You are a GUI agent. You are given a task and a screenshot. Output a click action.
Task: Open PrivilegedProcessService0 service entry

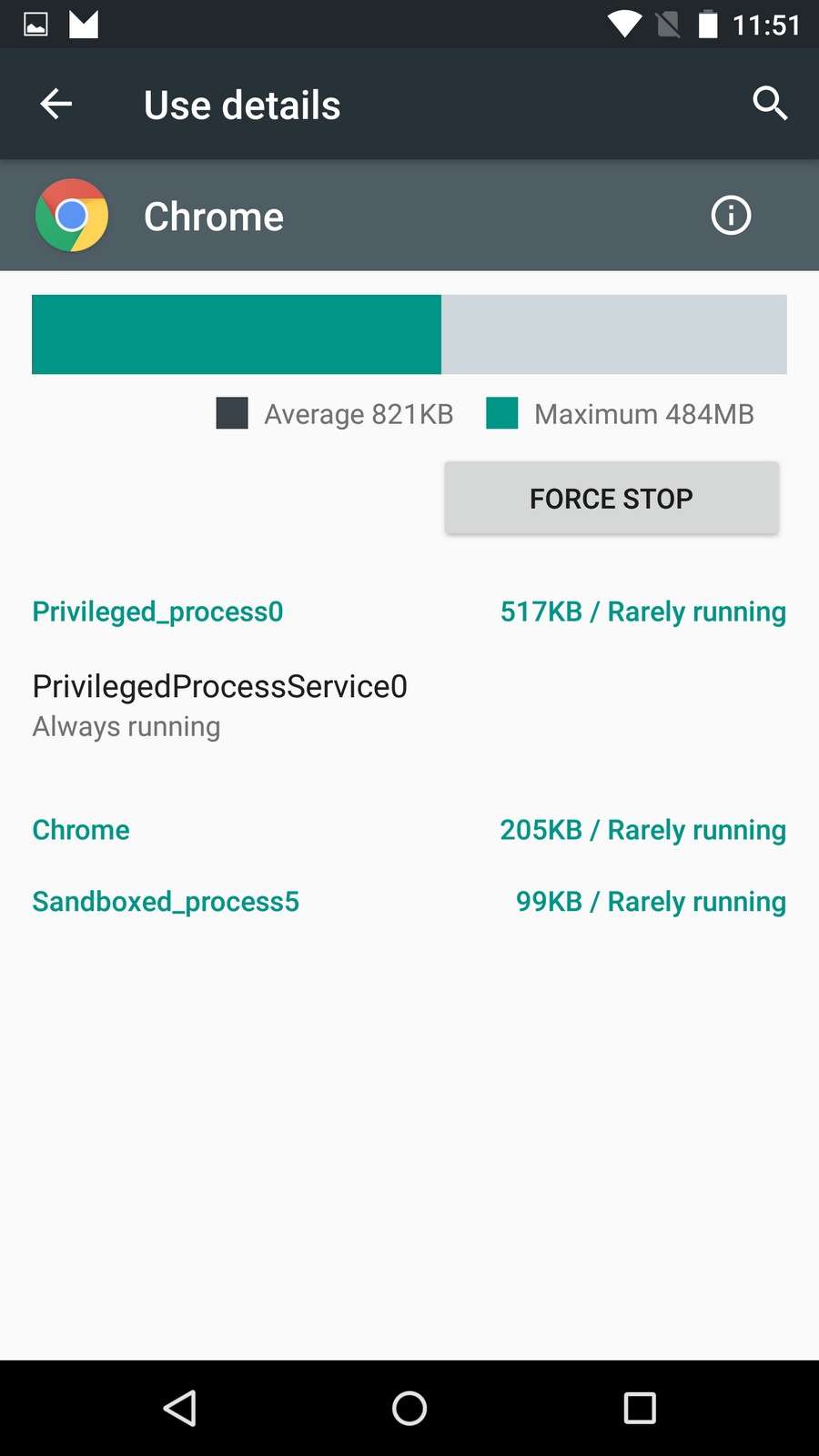coord(409,705)
